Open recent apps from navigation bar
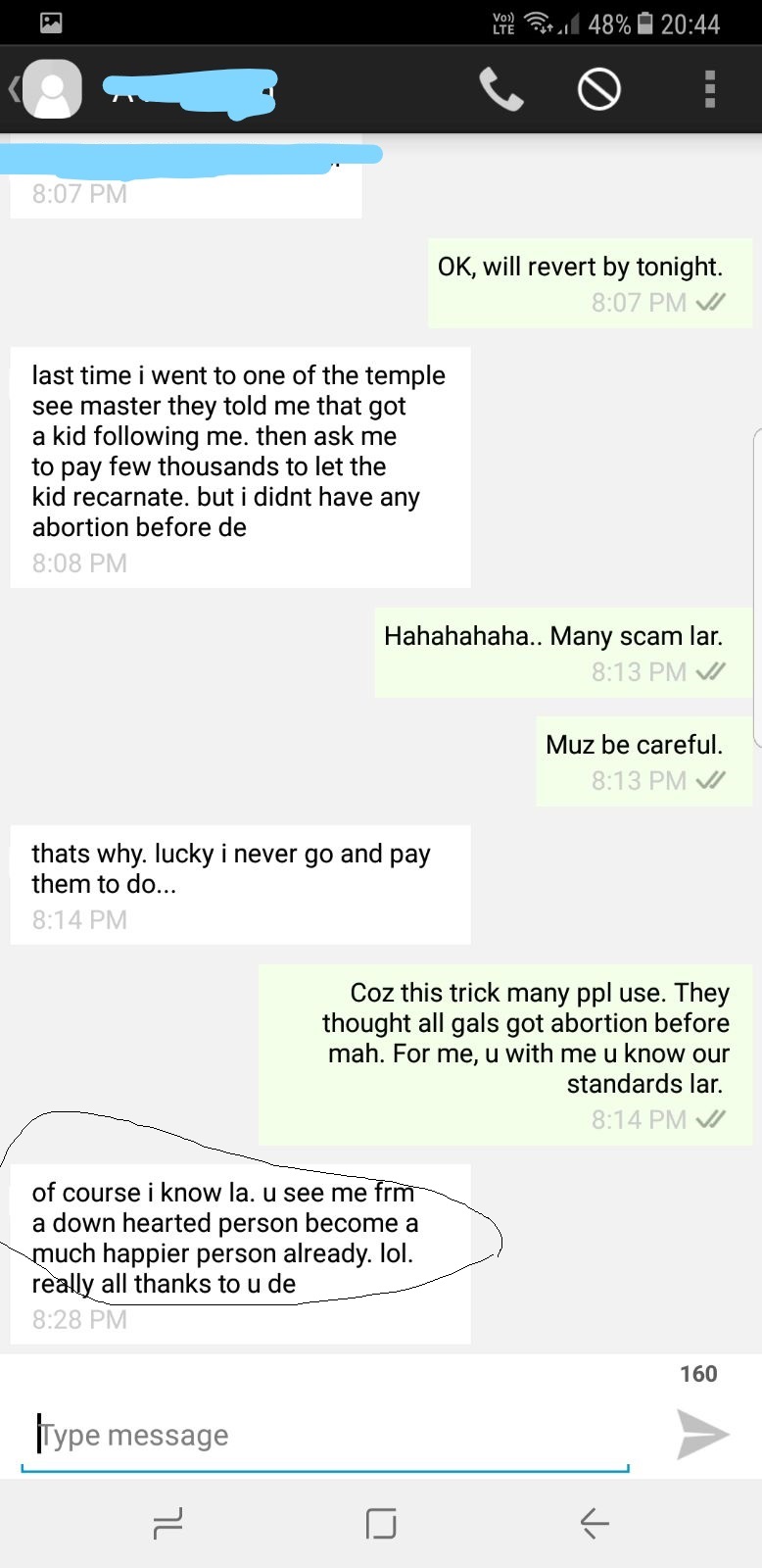Image resolution: width=762 pixels, height=1568 pixels. pyautogui.click(x=168, y=1523)
